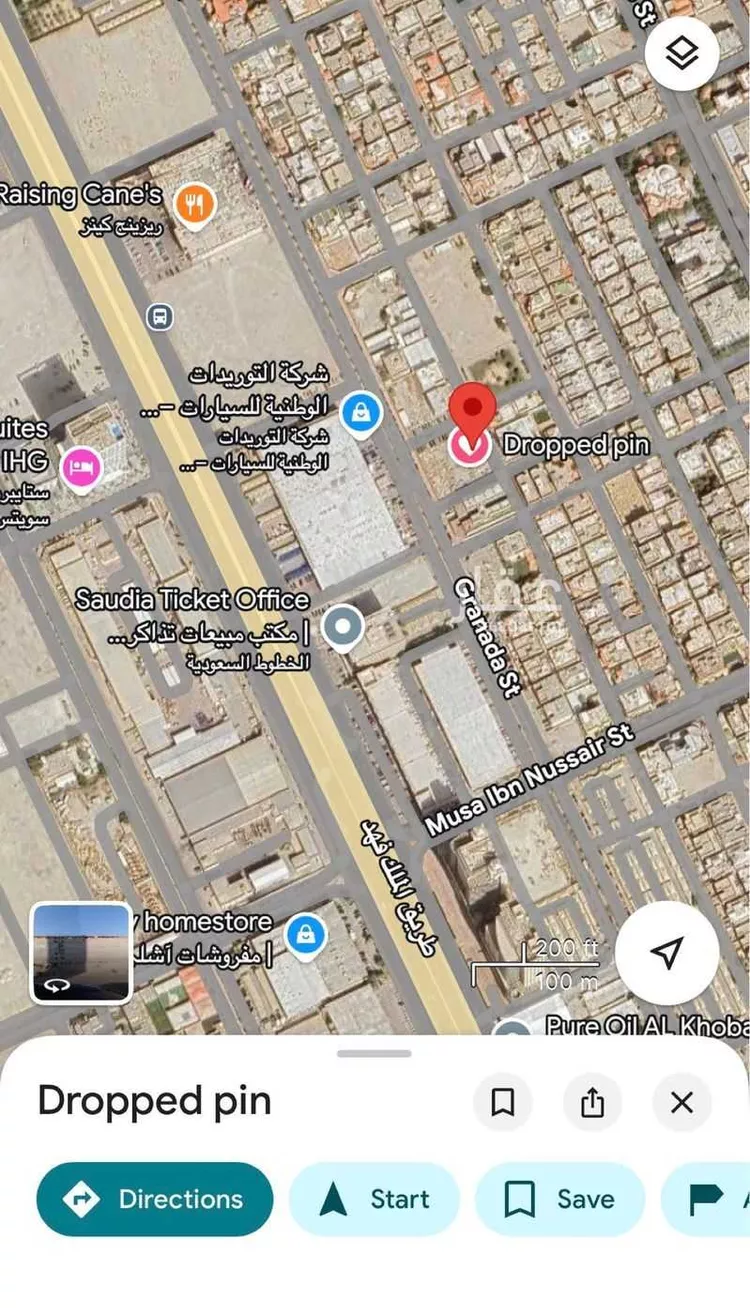
Task: Click the transit station icon
Action: pyautogui.click(x=160, y=317)
